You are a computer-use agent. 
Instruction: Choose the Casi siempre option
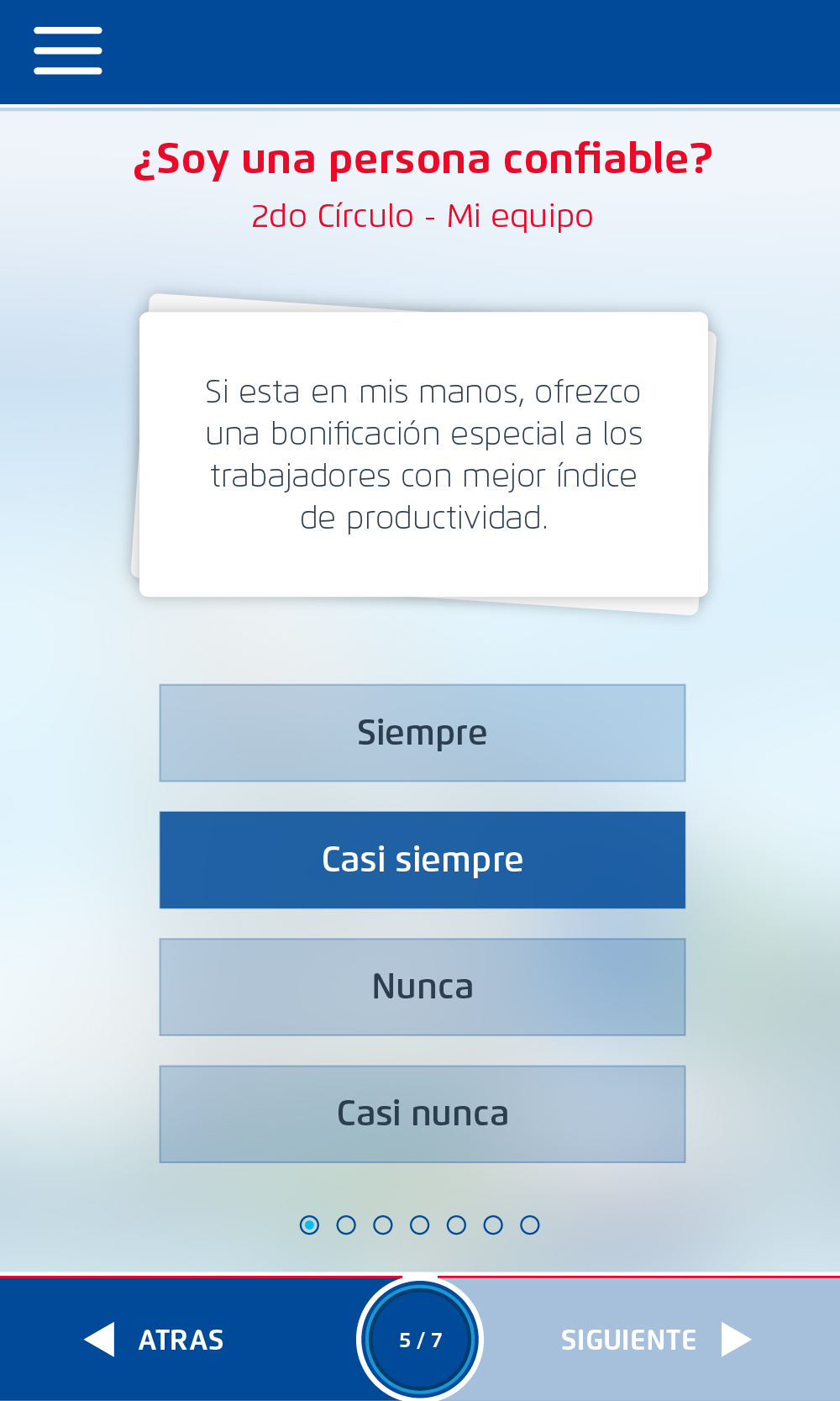(423, 860)
